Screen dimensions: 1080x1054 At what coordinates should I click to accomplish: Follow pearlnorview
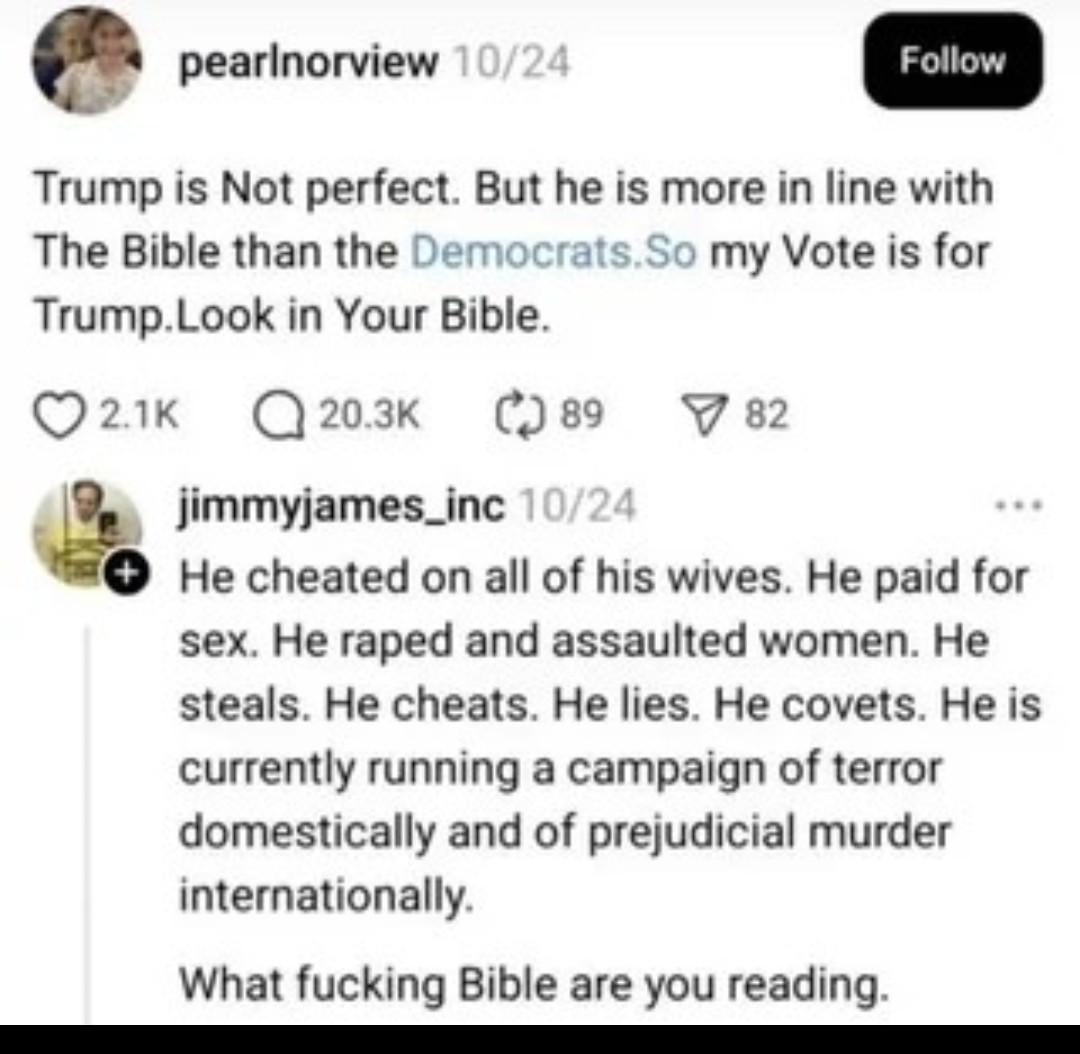coord(952,62)
